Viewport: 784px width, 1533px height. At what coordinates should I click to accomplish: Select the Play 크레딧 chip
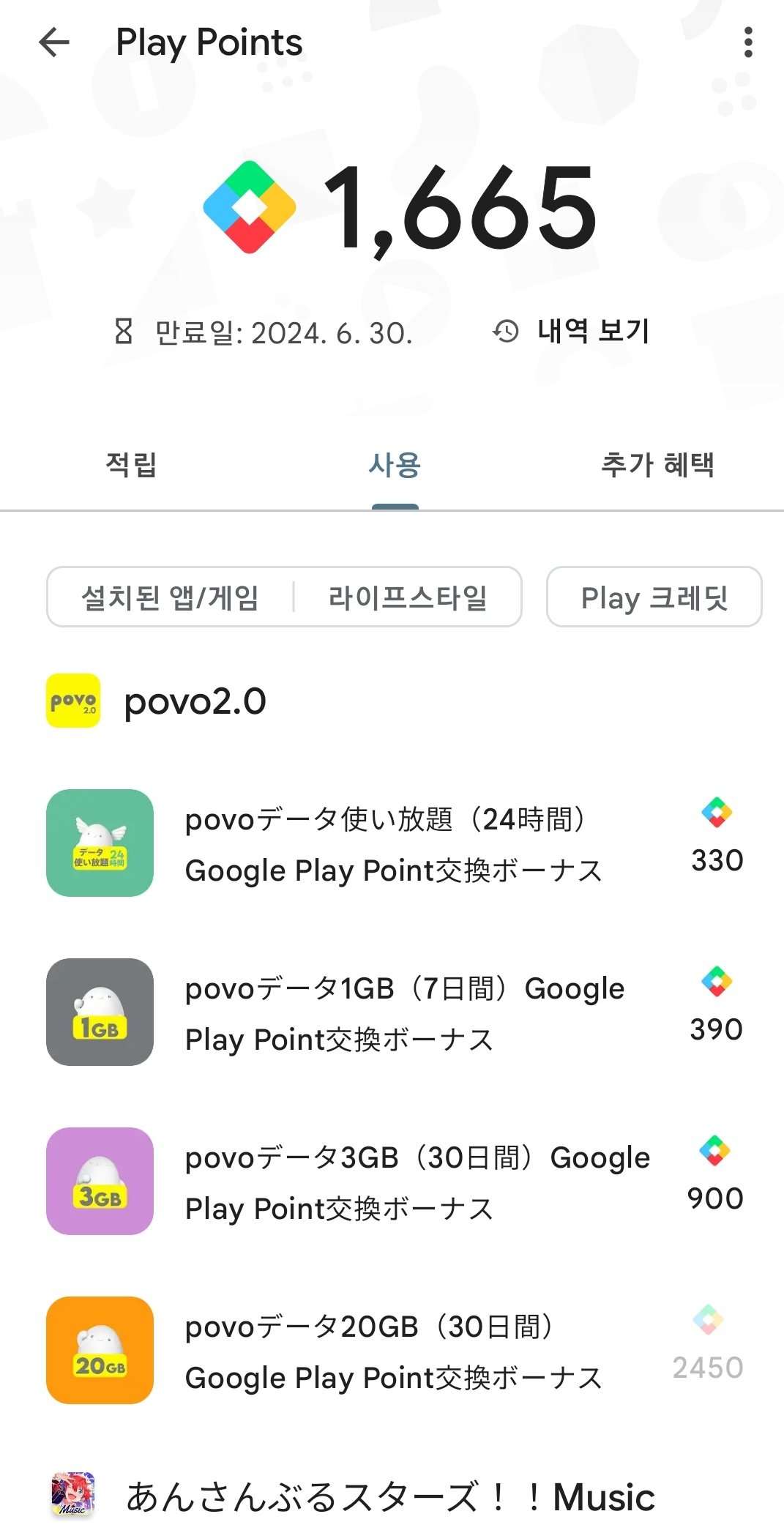click(x=654, y=597)
